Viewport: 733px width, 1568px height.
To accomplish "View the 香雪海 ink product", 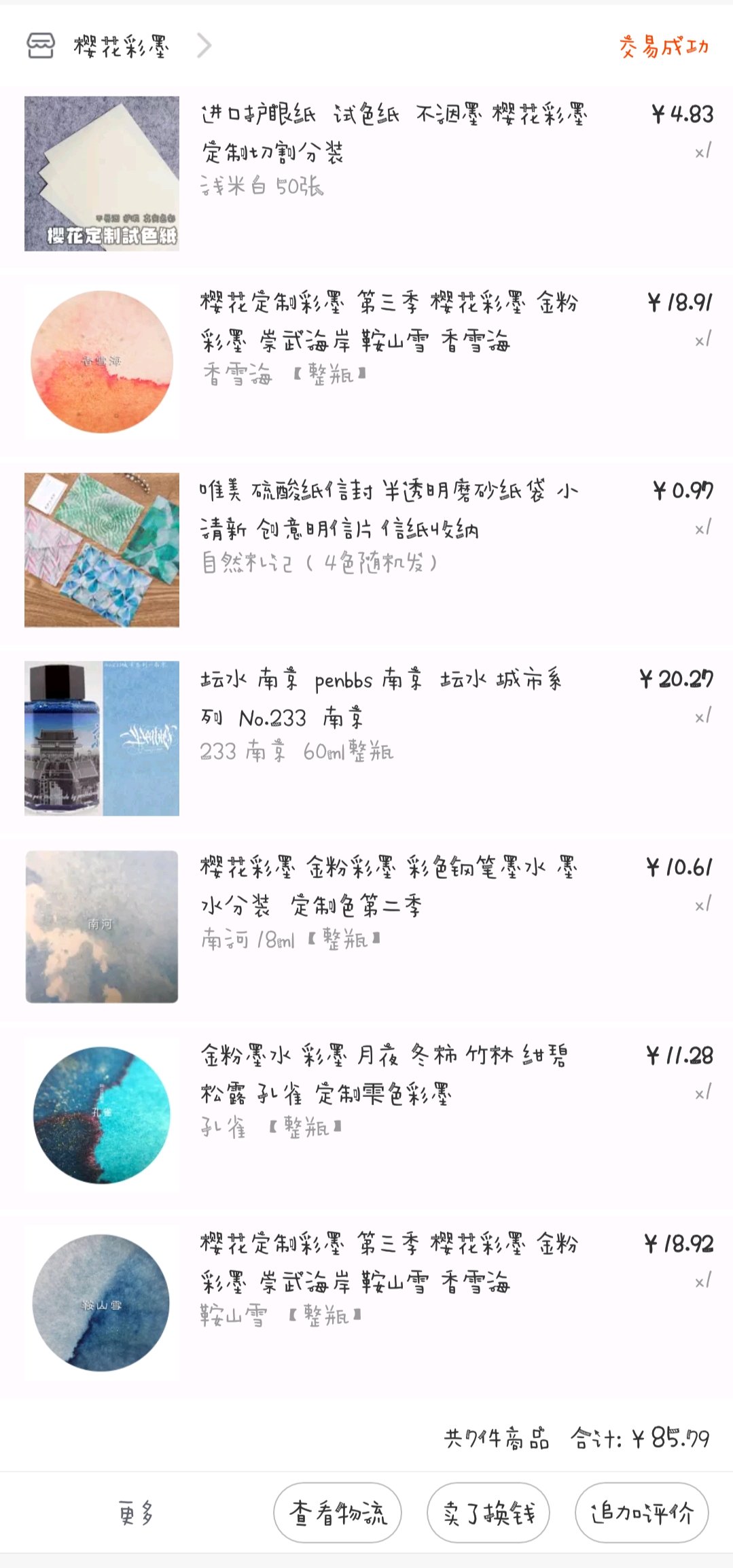I will tap(389, 321).
